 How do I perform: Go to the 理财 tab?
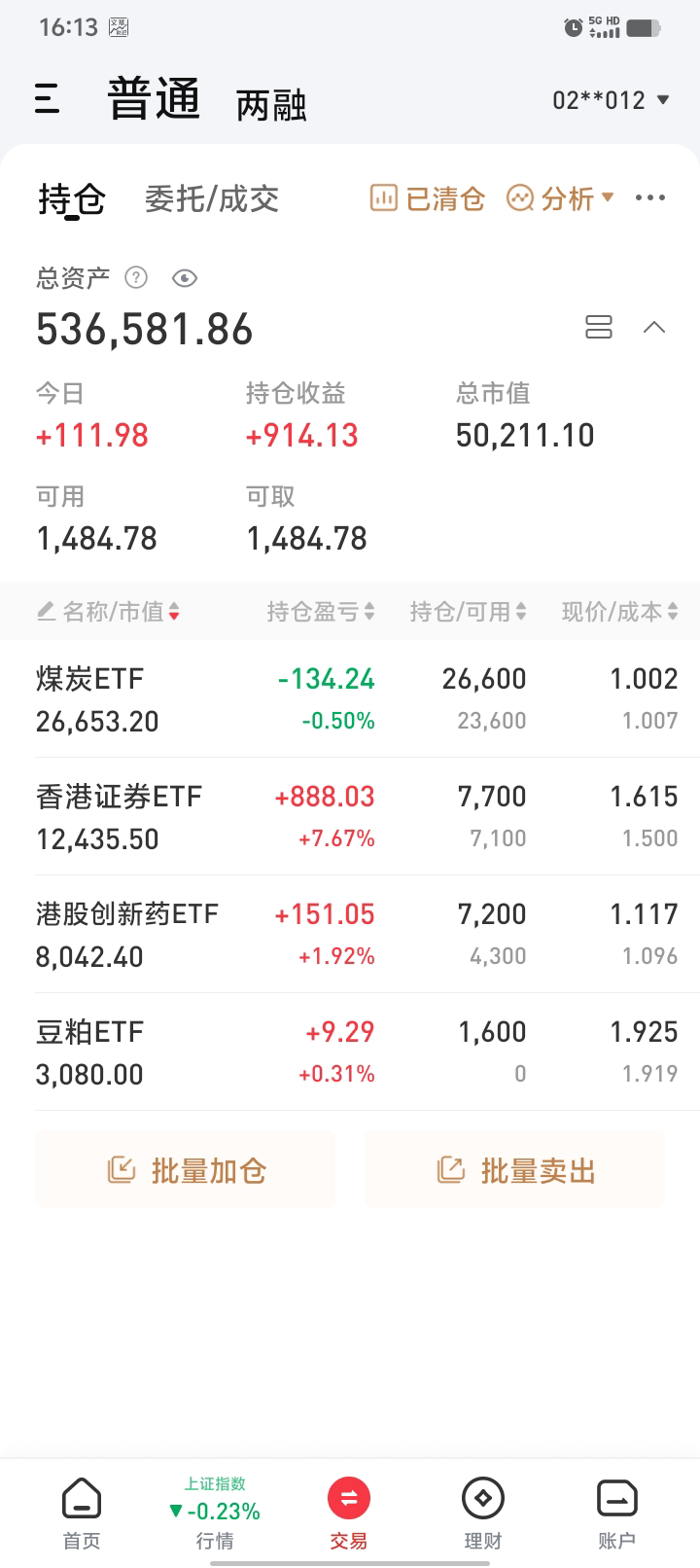[x=482, y=1514]
